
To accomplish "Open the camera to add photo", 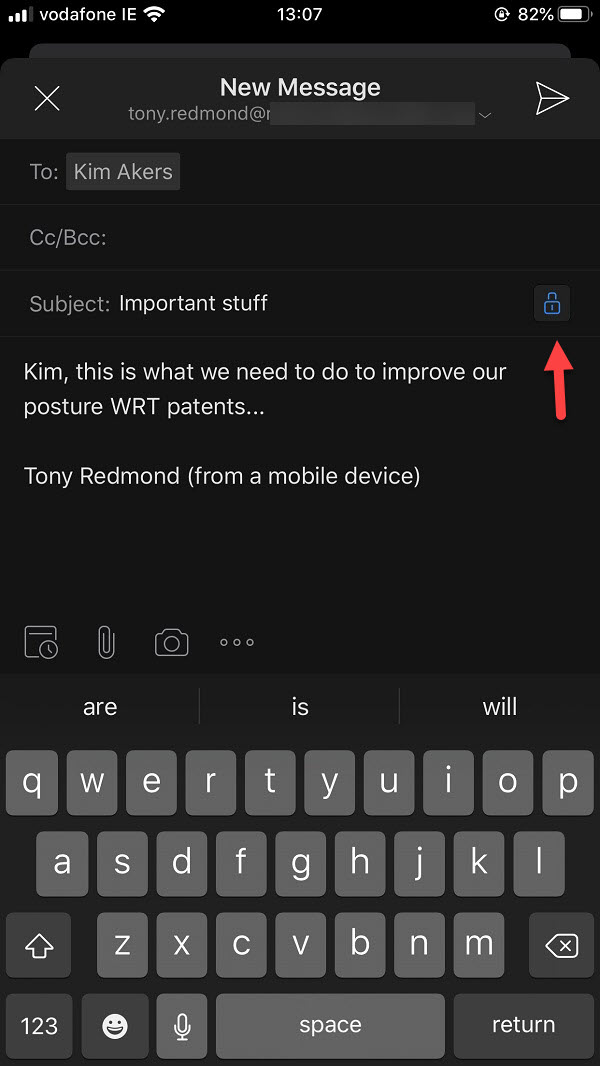I will tap(171, 642).
